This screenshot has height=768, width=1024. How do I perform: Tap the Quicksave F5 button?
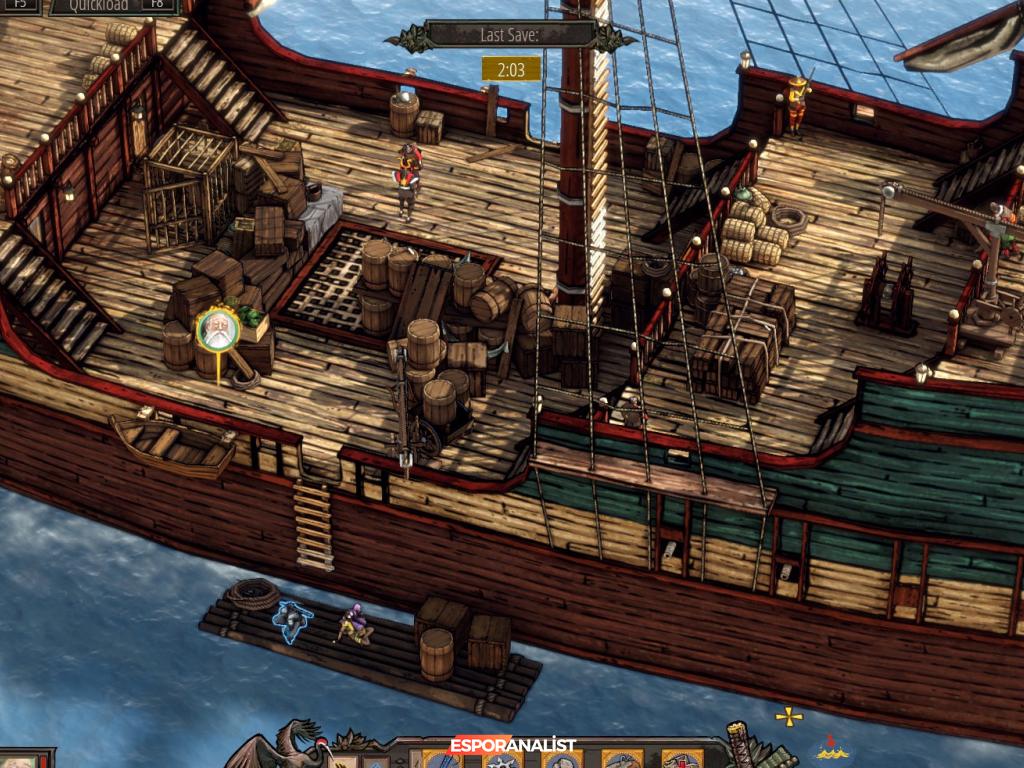[x=20, y=6]
